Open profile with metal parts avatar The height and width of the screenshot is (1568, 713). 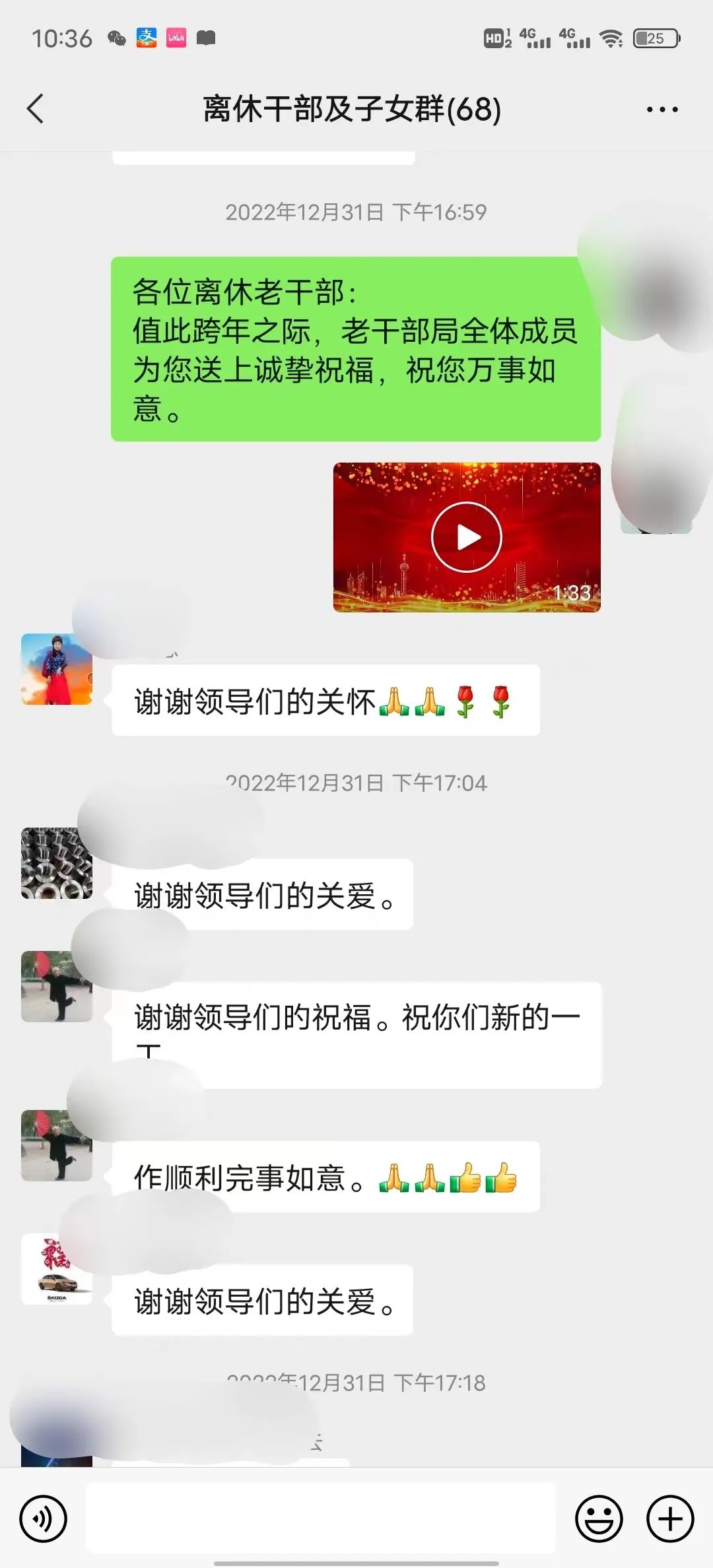tap(57, 863)
